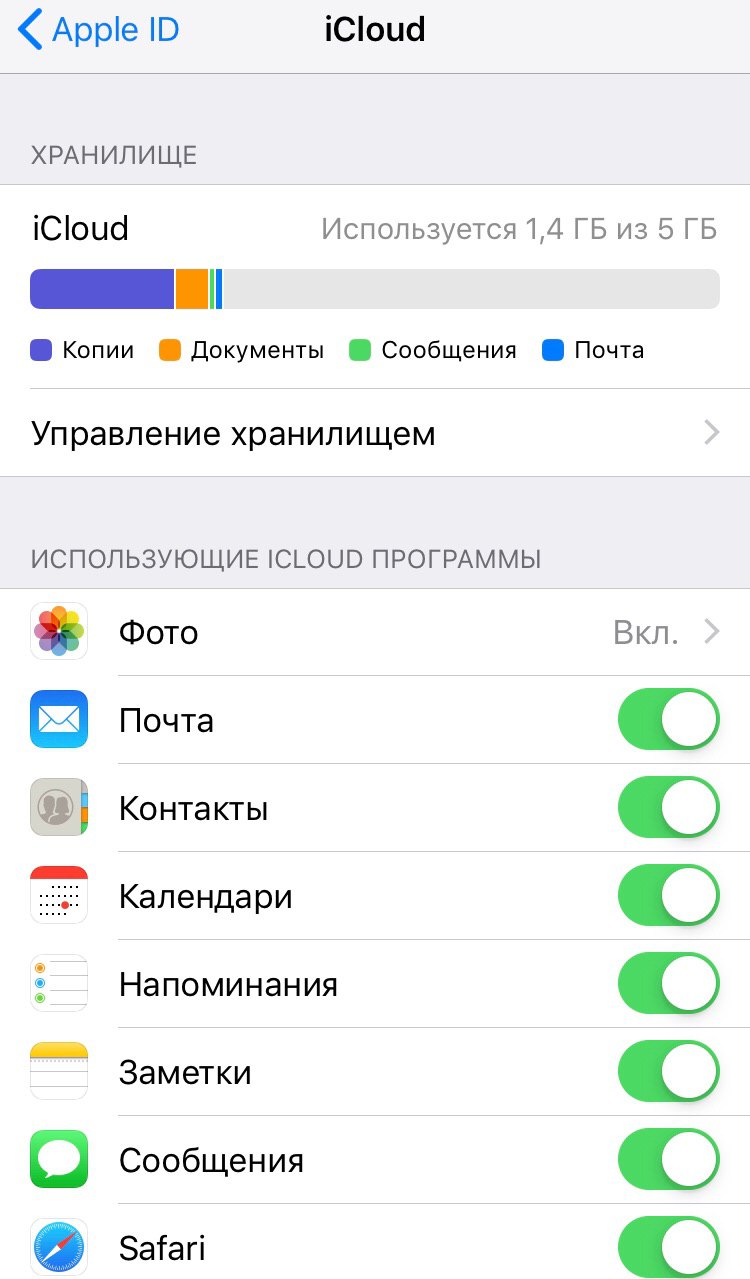Disable iCloud sync for Контакты
The image size is (750, 1279).
(669, 807)
